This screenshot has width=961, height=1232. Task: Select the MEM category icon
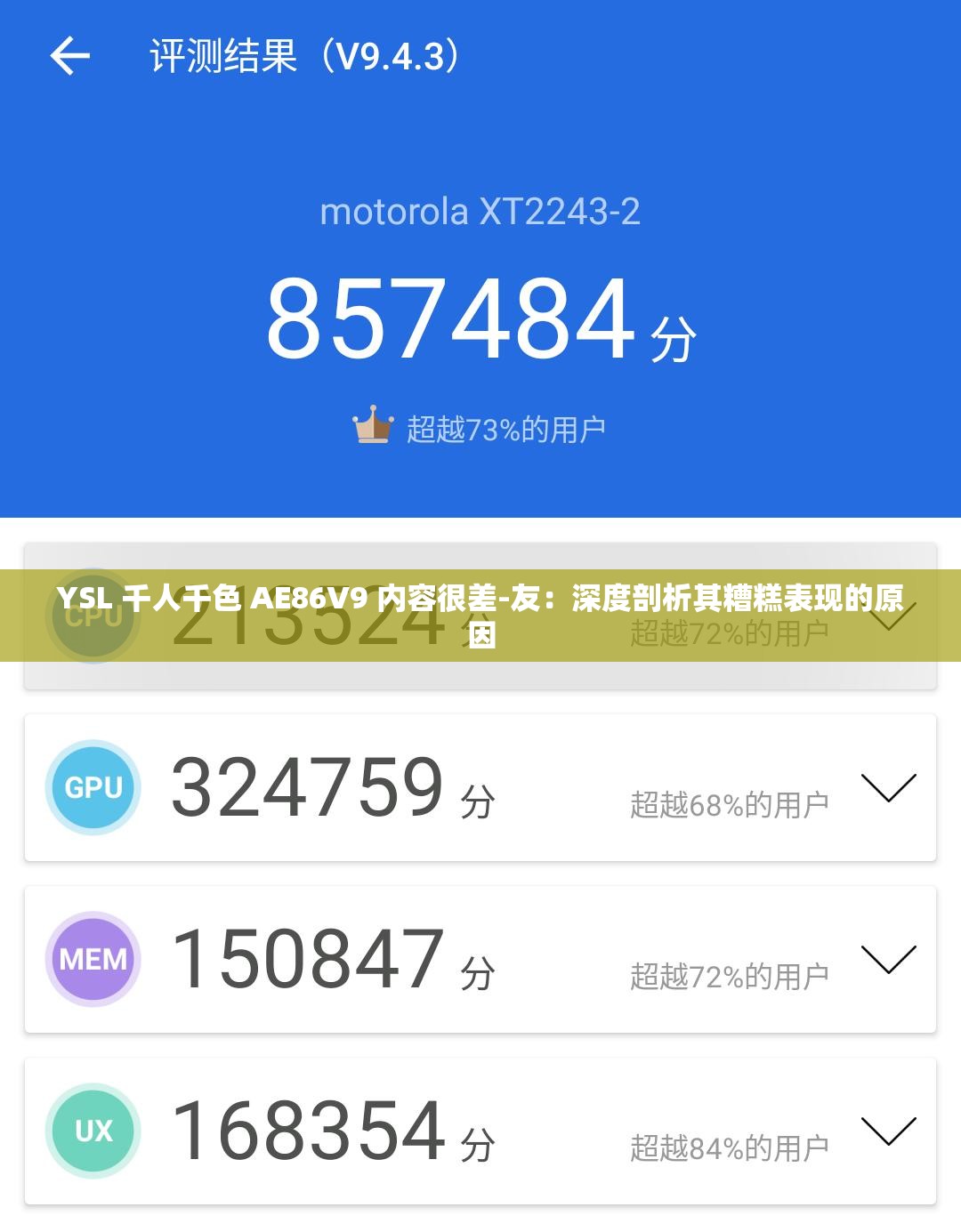(92, 959)
